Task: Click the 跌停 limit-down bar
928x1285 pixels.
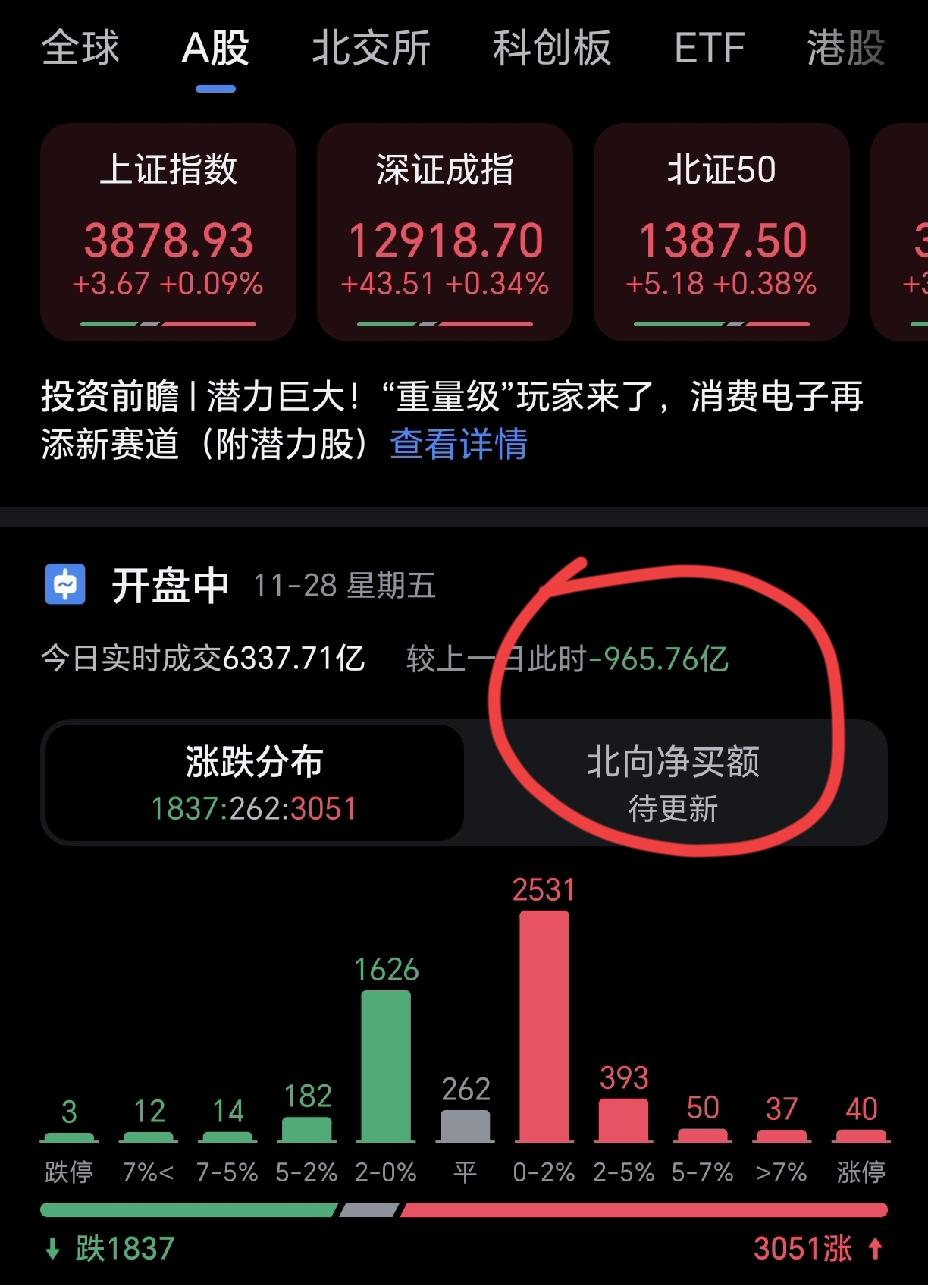Action: tap(68, 1135)
